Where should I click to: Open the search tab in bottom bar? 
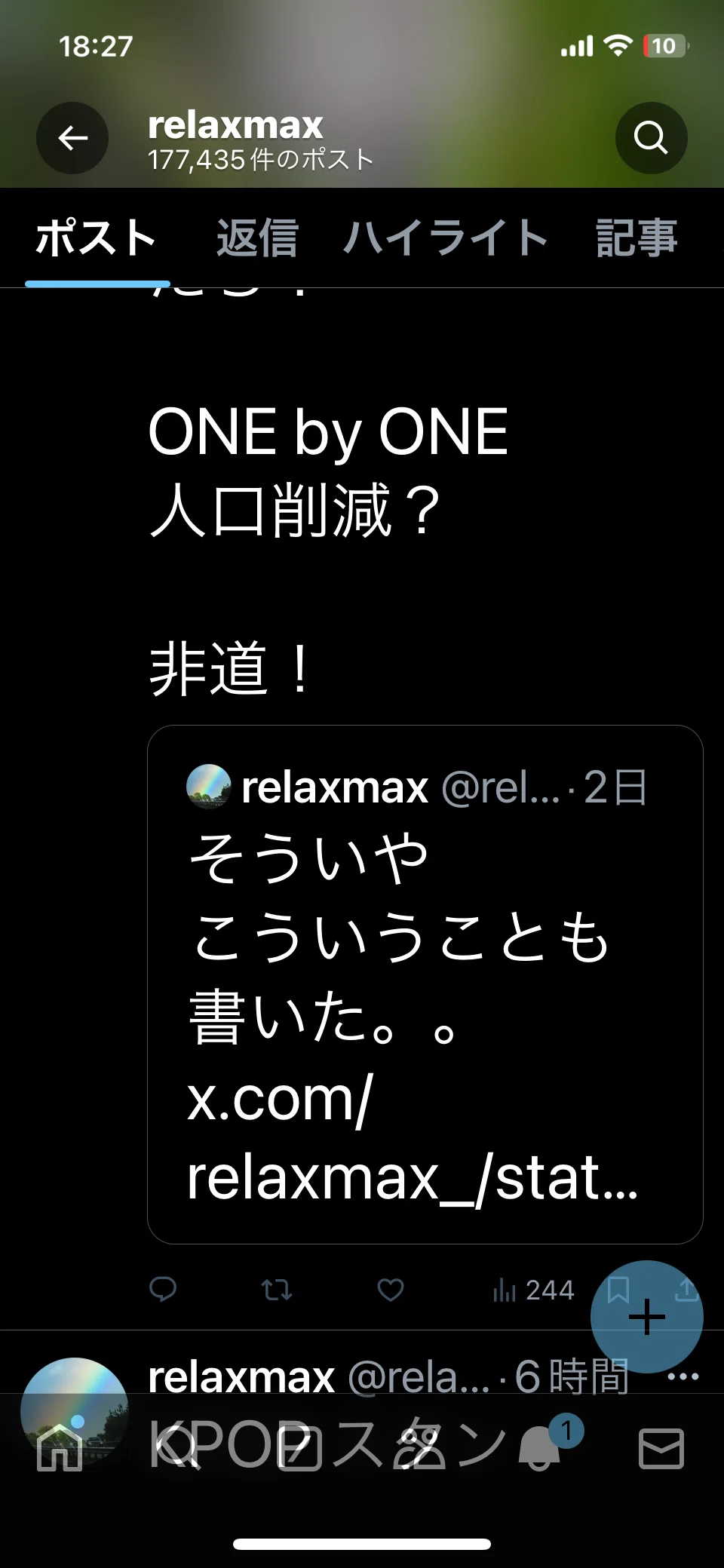click(x=179, y=1448)
